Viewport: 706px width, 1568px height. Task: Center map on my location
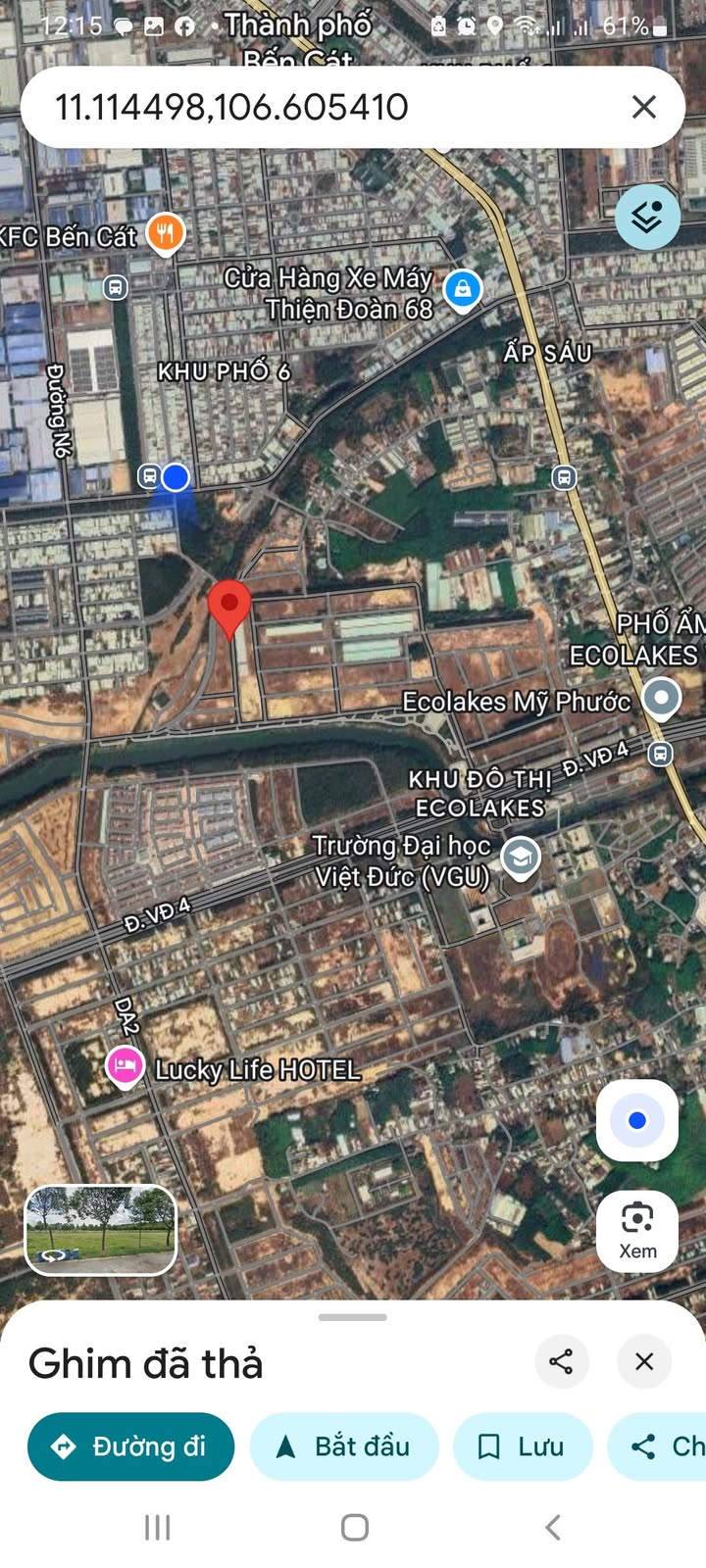coord(637,1120)
